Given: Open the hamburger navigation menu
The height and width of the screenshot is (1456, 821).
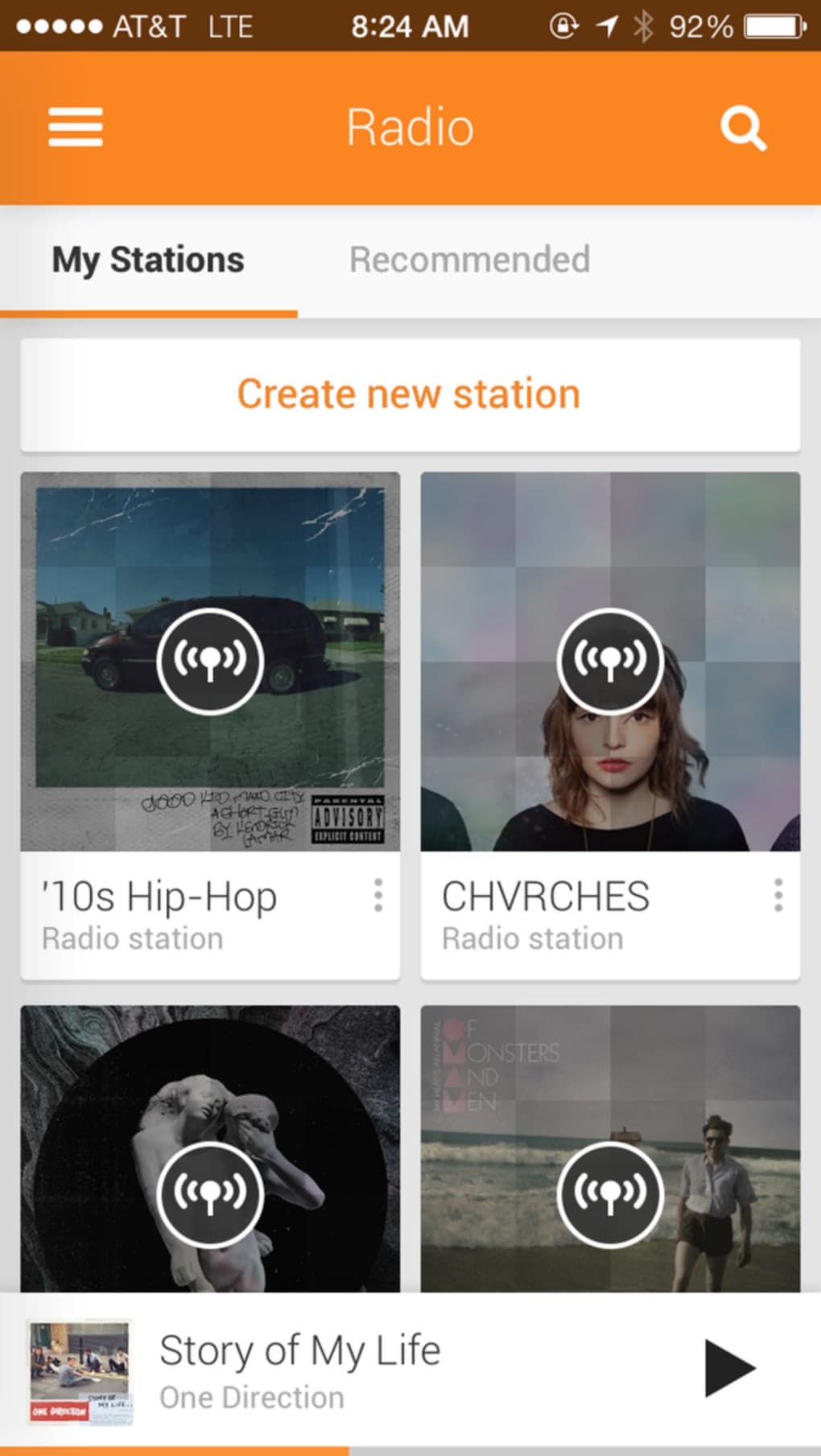Looking at the screenshot, I should pyautogui.click(x=75, y=127).
